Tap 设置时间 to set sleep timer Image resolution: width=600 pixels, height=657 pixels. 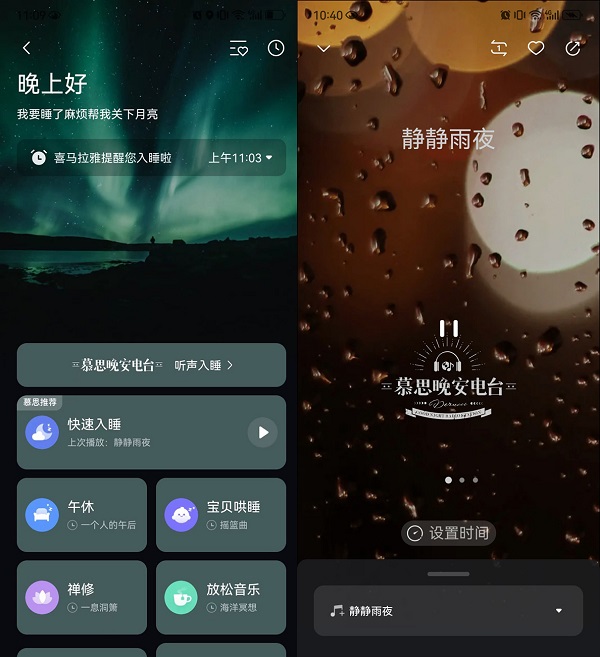pos(448,533)
